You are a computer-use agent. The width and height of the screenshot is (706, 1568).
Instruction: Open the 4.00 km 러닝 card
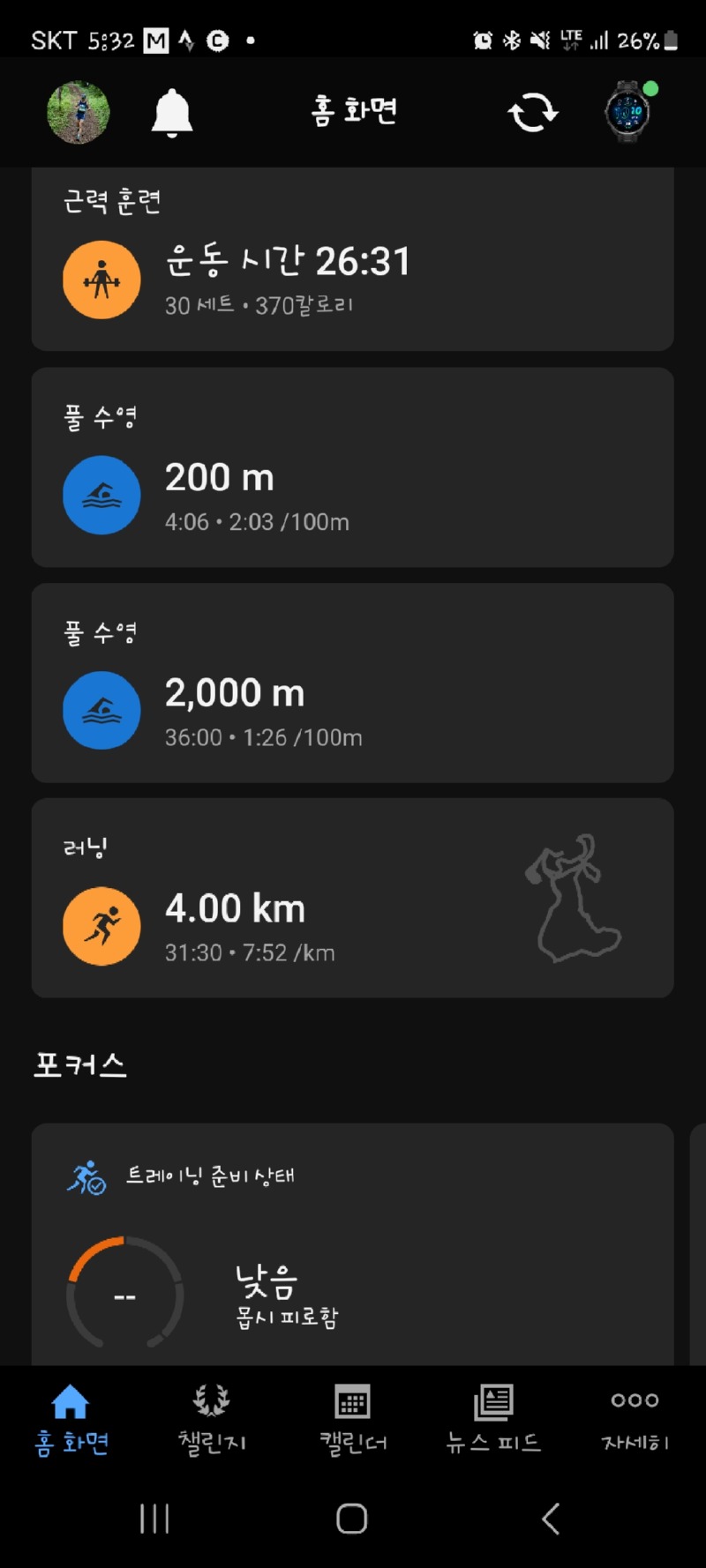coord(353,898)
